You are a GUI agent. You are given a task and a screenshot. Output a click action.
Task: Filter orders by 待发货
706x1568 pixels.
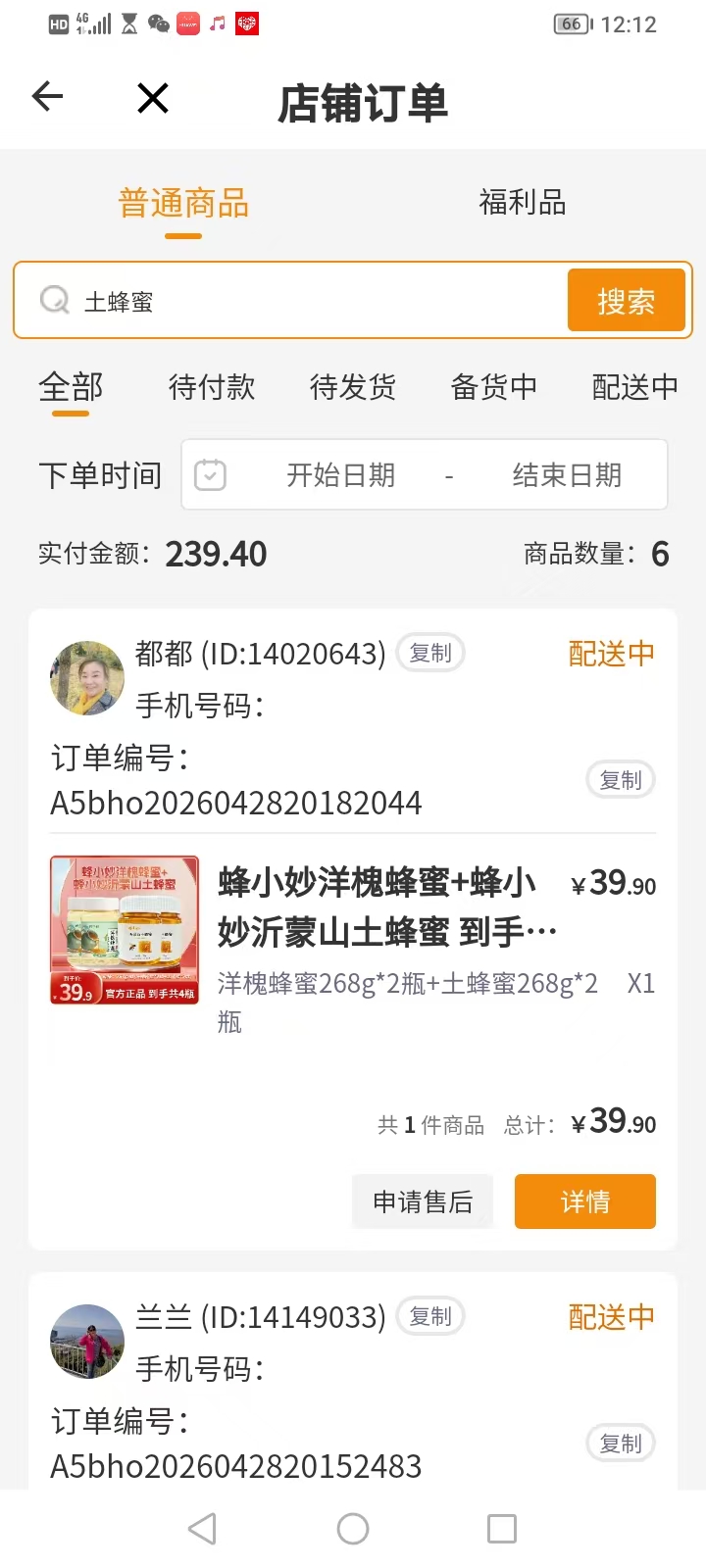click(x=353, y=387)
